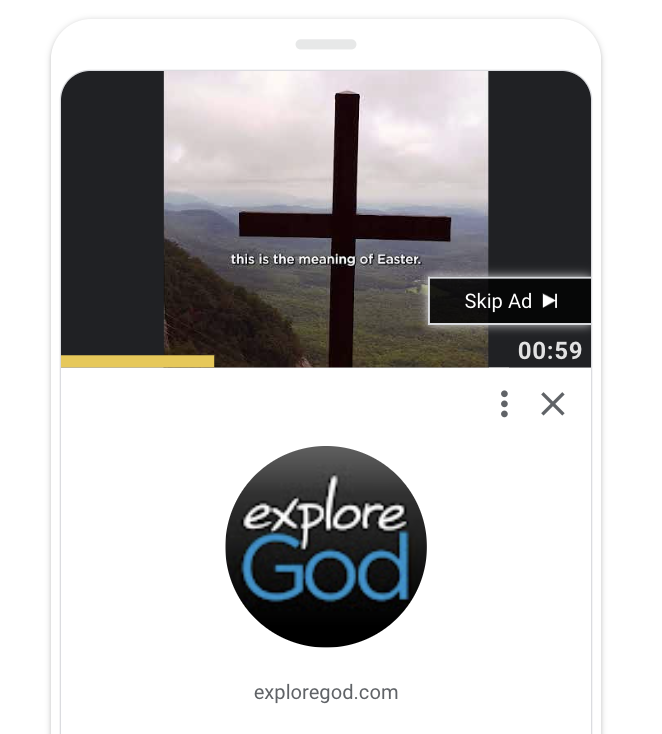Screen dimensions: 662x734
Task: Open the three-dot overflow menu
Action: [504, 404]
